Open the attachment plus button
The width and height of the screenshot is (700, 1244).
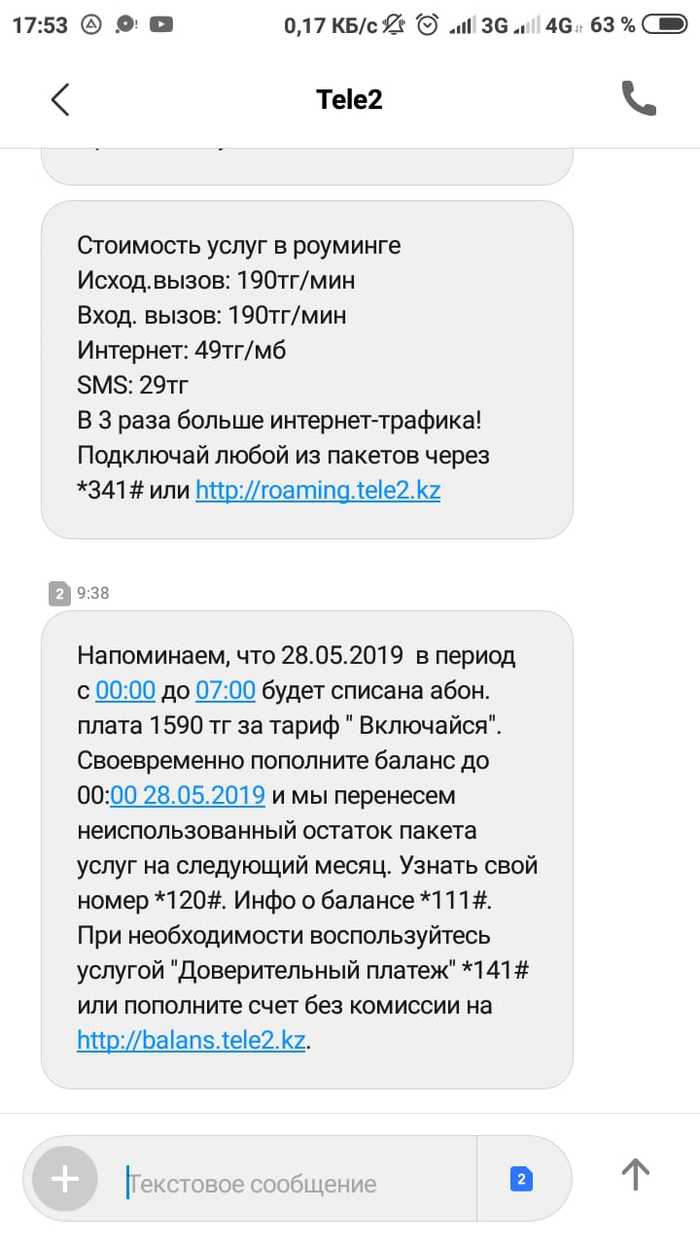(65, 1179)
